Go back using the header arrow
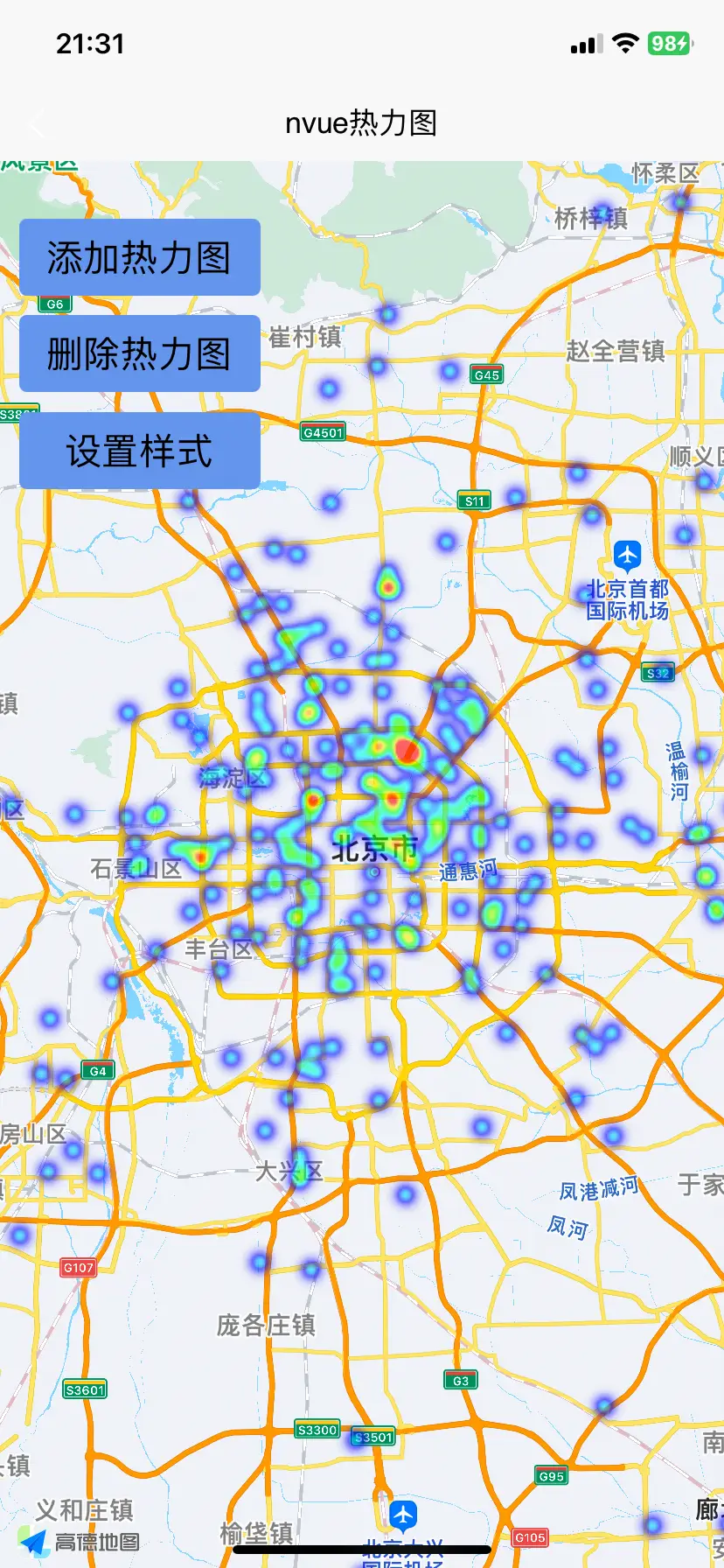This screenshot has width=724, height=1568. [x=37, y=124]
